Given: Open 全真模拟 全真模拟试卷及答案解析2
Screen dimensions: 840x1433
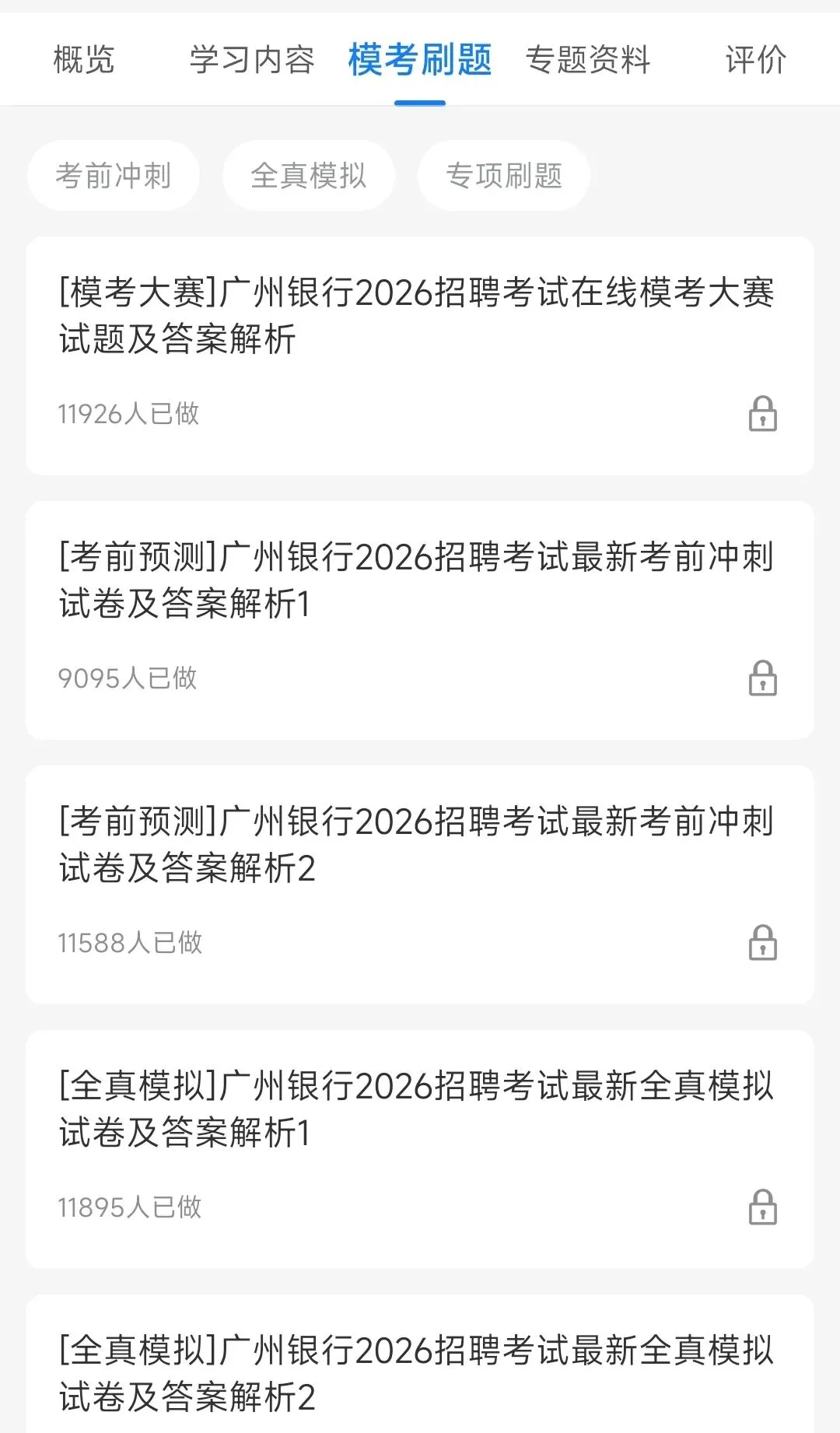Looking at the screenshot, I should [420, 1373].
